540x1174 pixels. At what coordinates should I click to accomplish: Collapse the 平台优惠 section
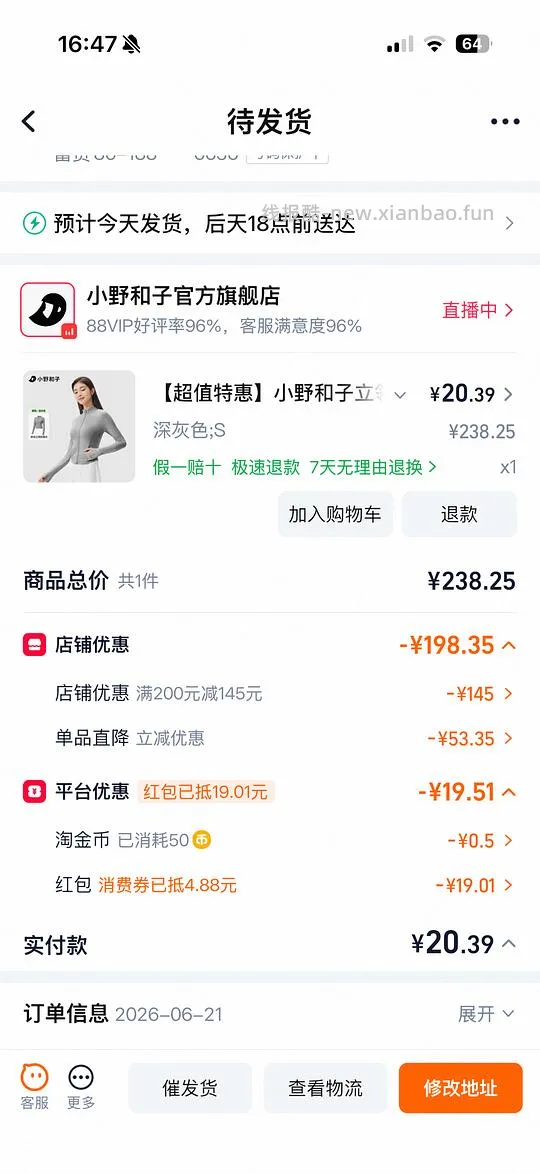[509, 791]
